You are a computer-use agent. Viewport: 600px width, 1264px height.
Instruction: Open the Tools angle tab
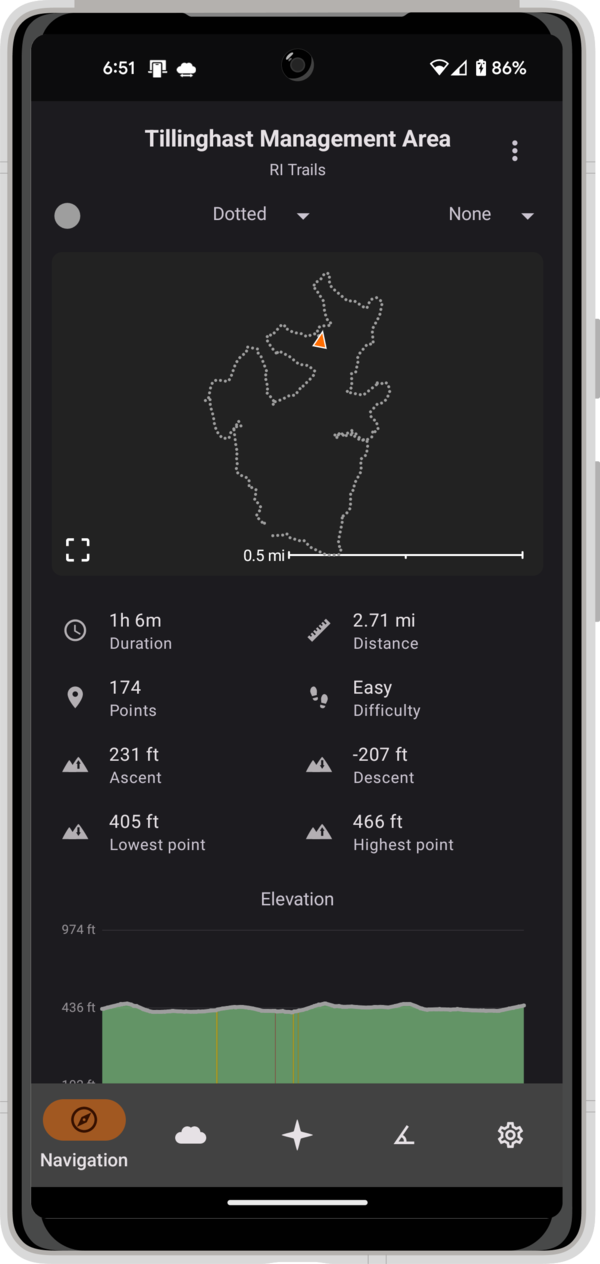[x=404, y=1135]
